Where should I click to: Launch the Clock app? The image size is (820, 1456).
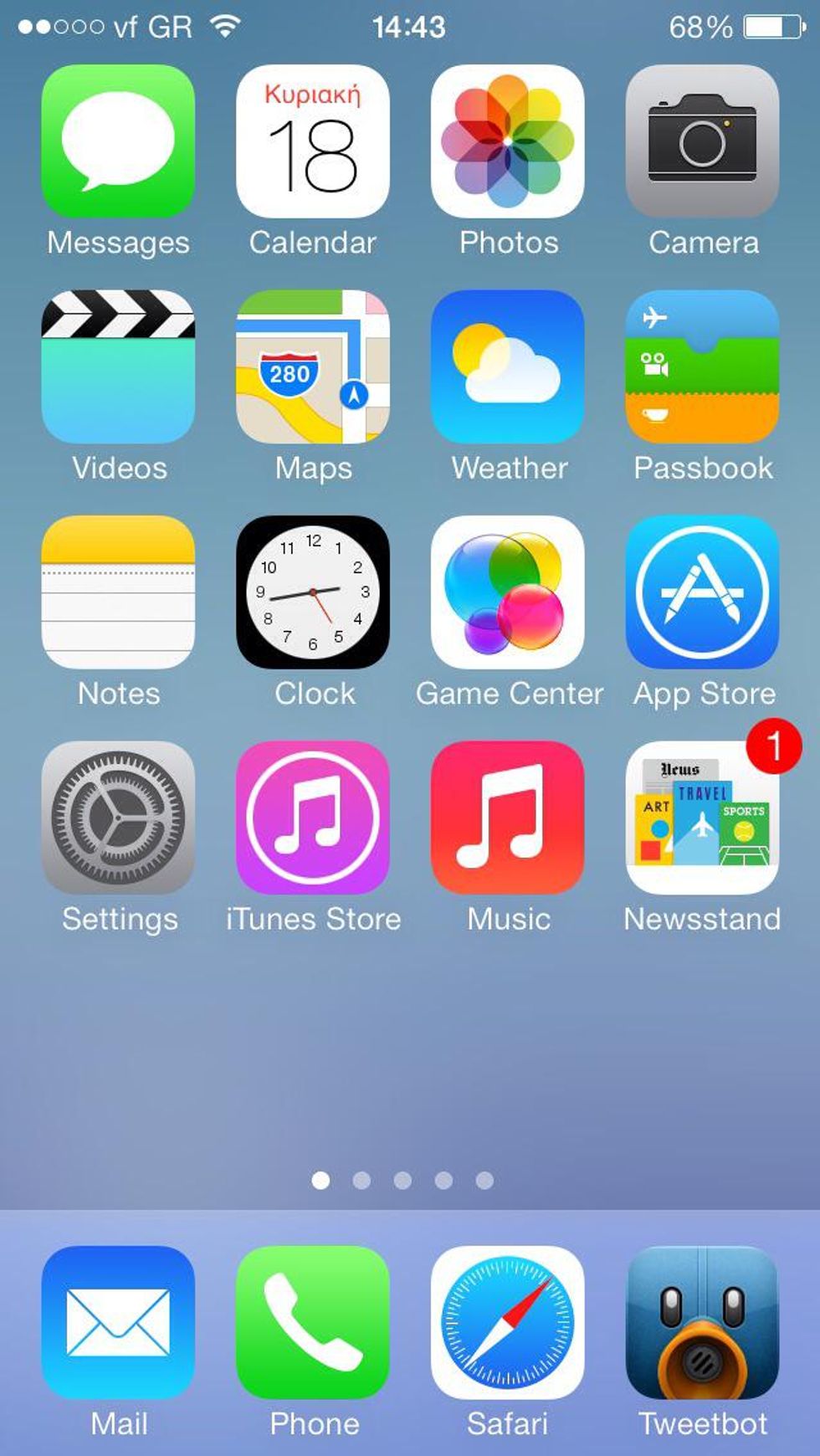point(313,592)
